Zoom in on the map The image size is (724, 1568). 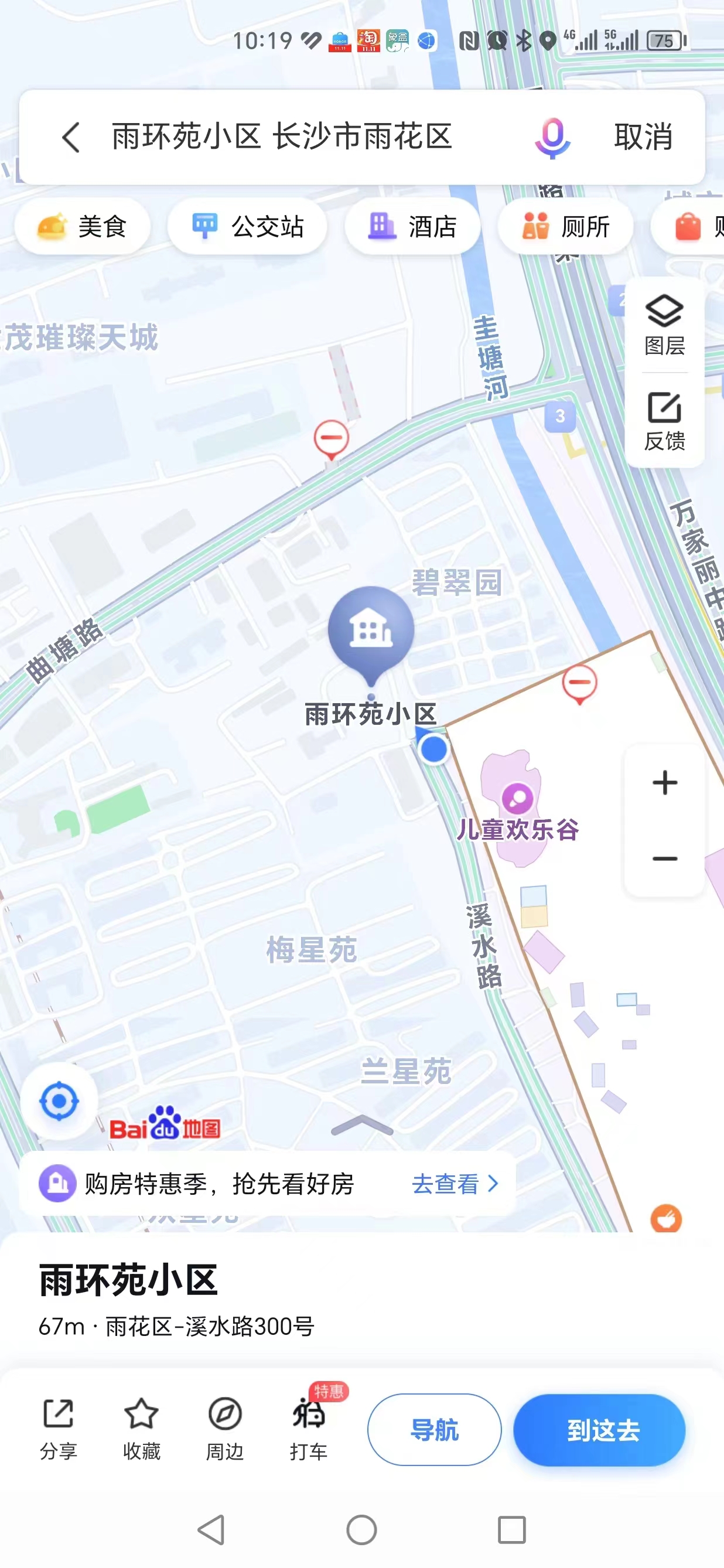click(x=664, y=782)
